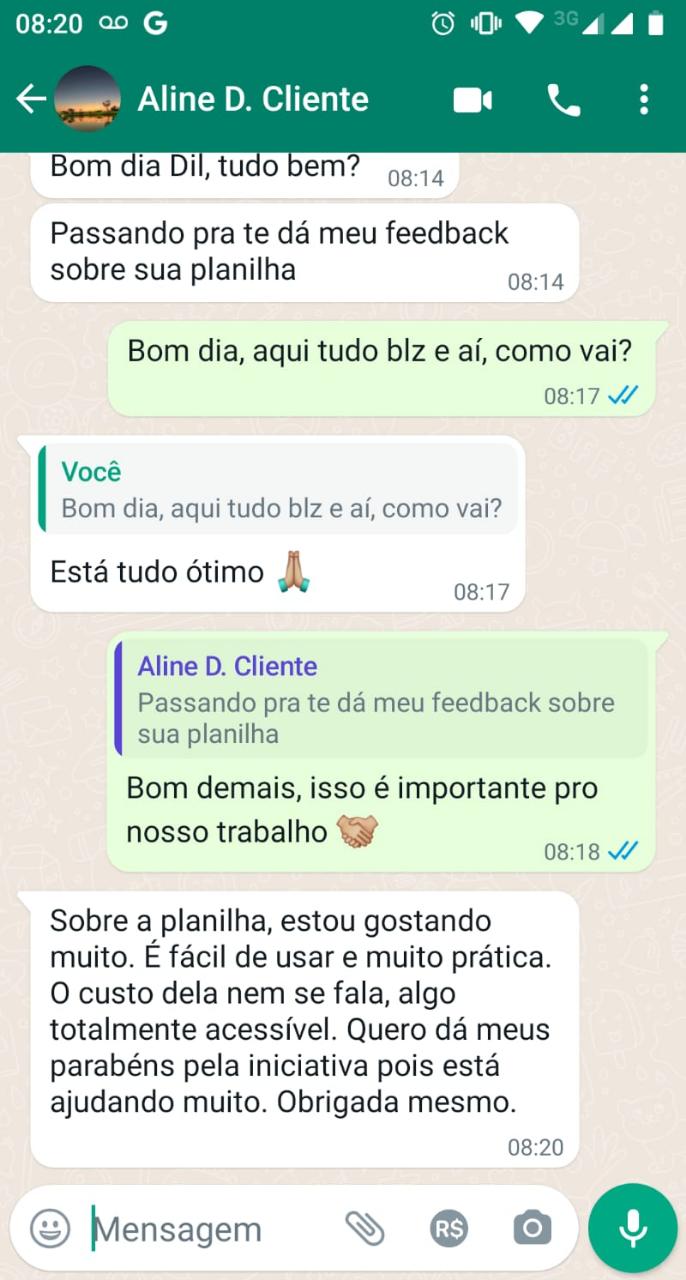The height and width of the screenshot is (1280, 686).
Task: Go back to the chat list
Action: coord(30,99)
